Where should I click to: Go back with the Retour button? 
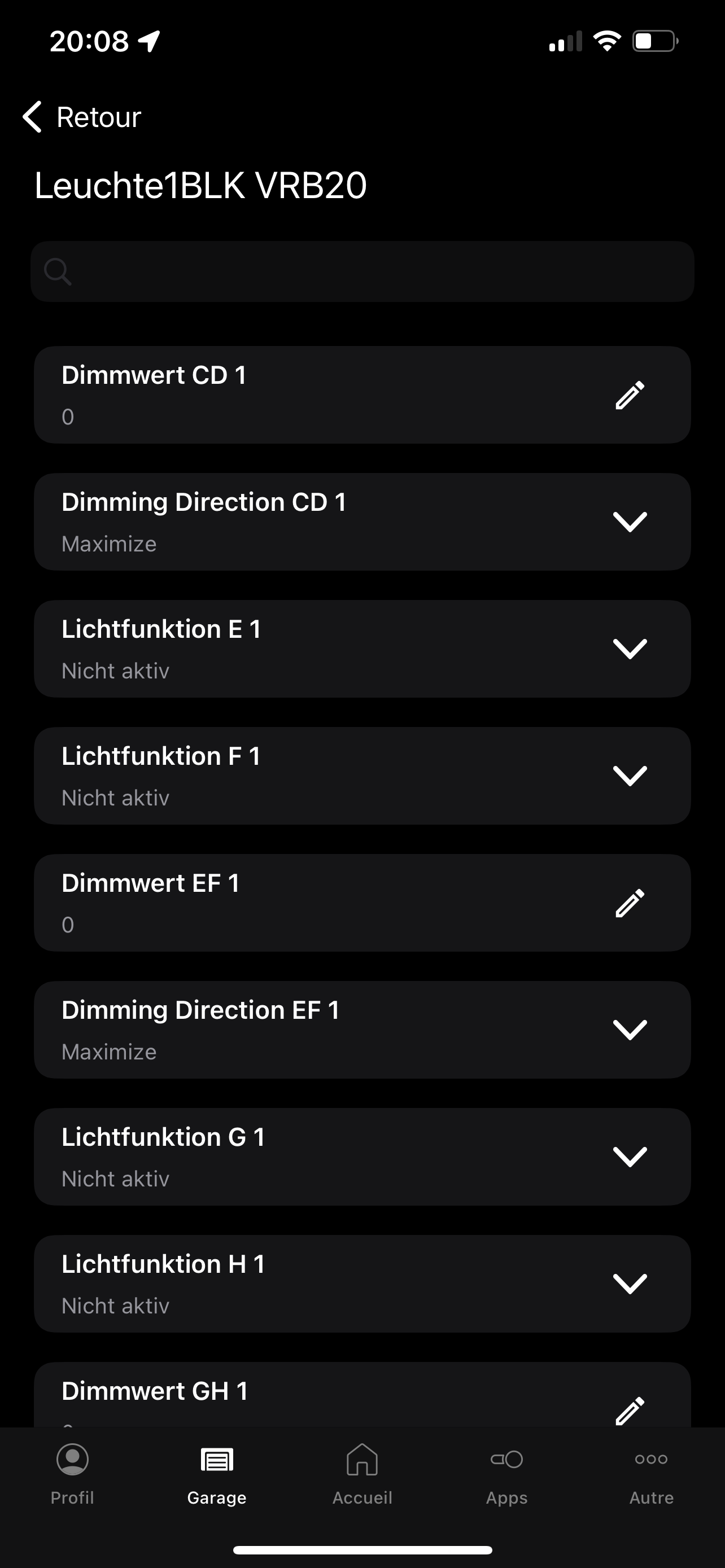coord(81,117)
